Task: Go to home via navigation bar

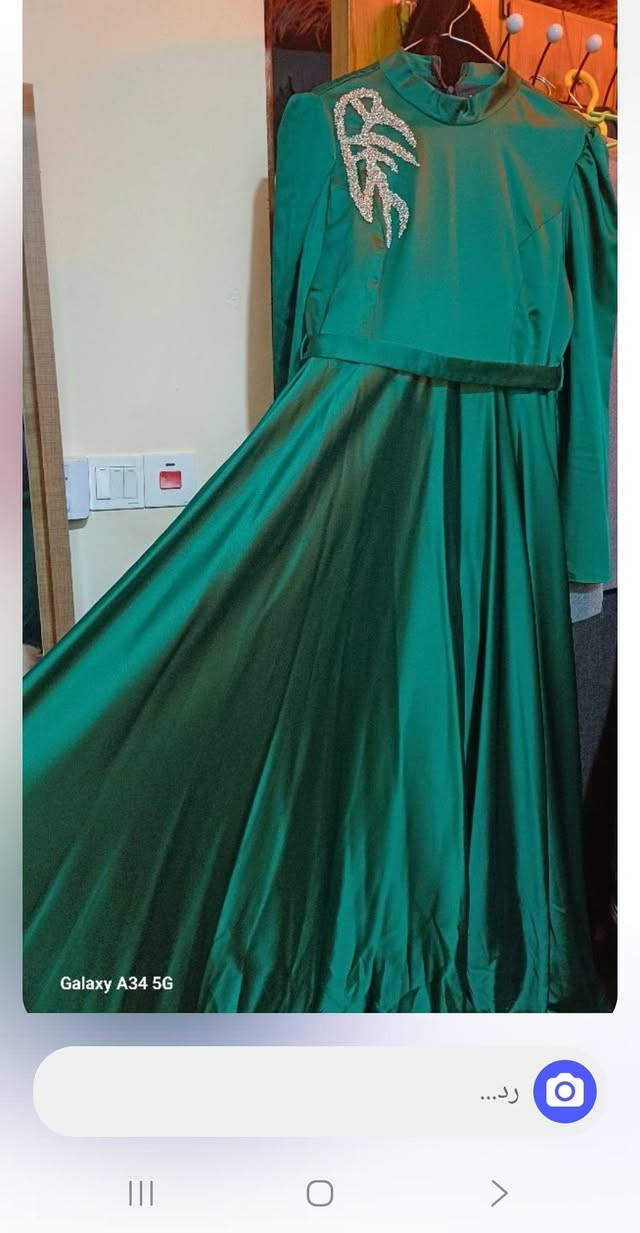Action: click(320, 1193)
